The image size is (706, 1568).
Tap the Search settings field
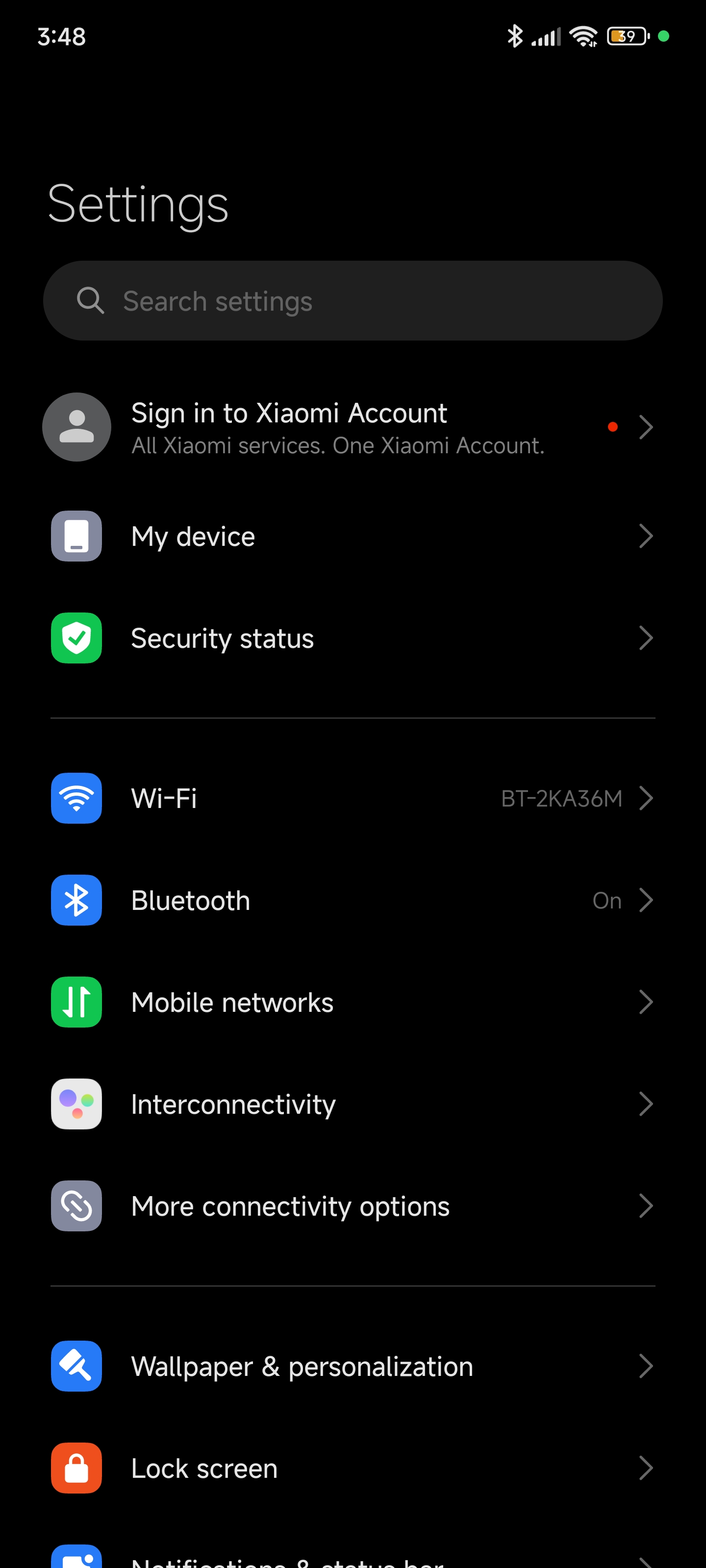click(x=352, y=301)
